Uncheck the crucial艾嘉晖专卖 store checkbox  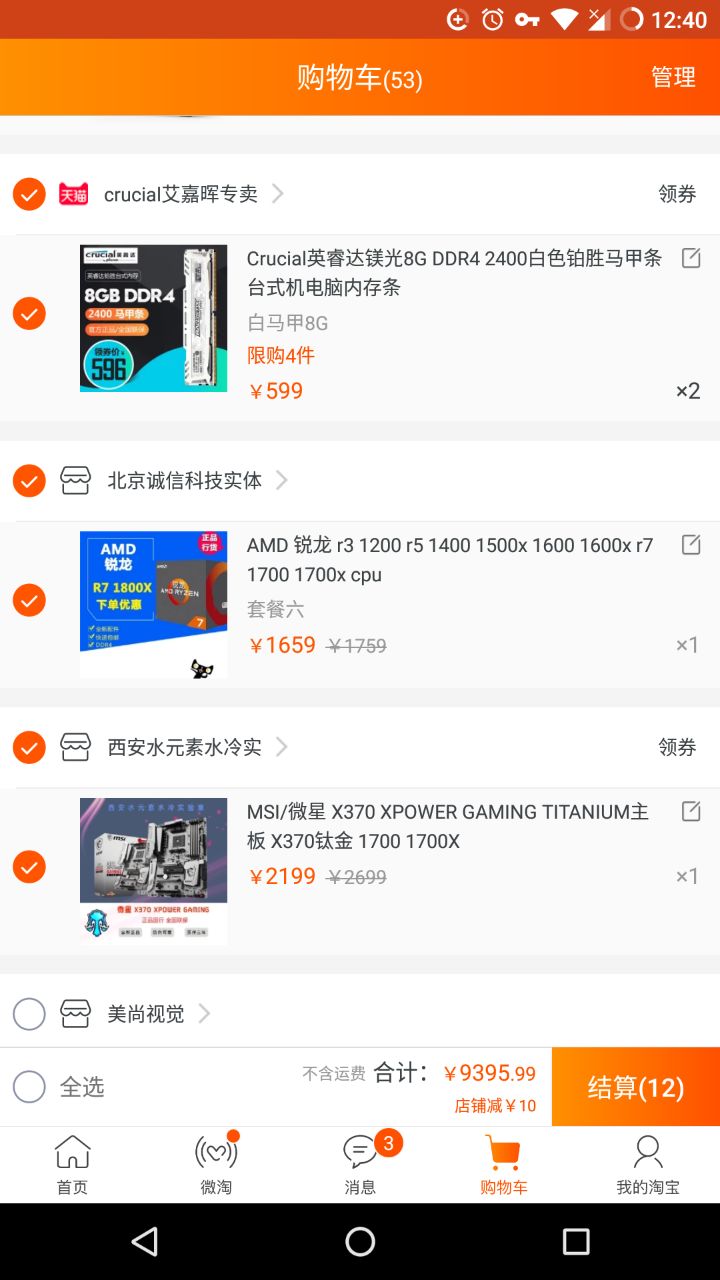pyautogui.click(x=29, y=194)
